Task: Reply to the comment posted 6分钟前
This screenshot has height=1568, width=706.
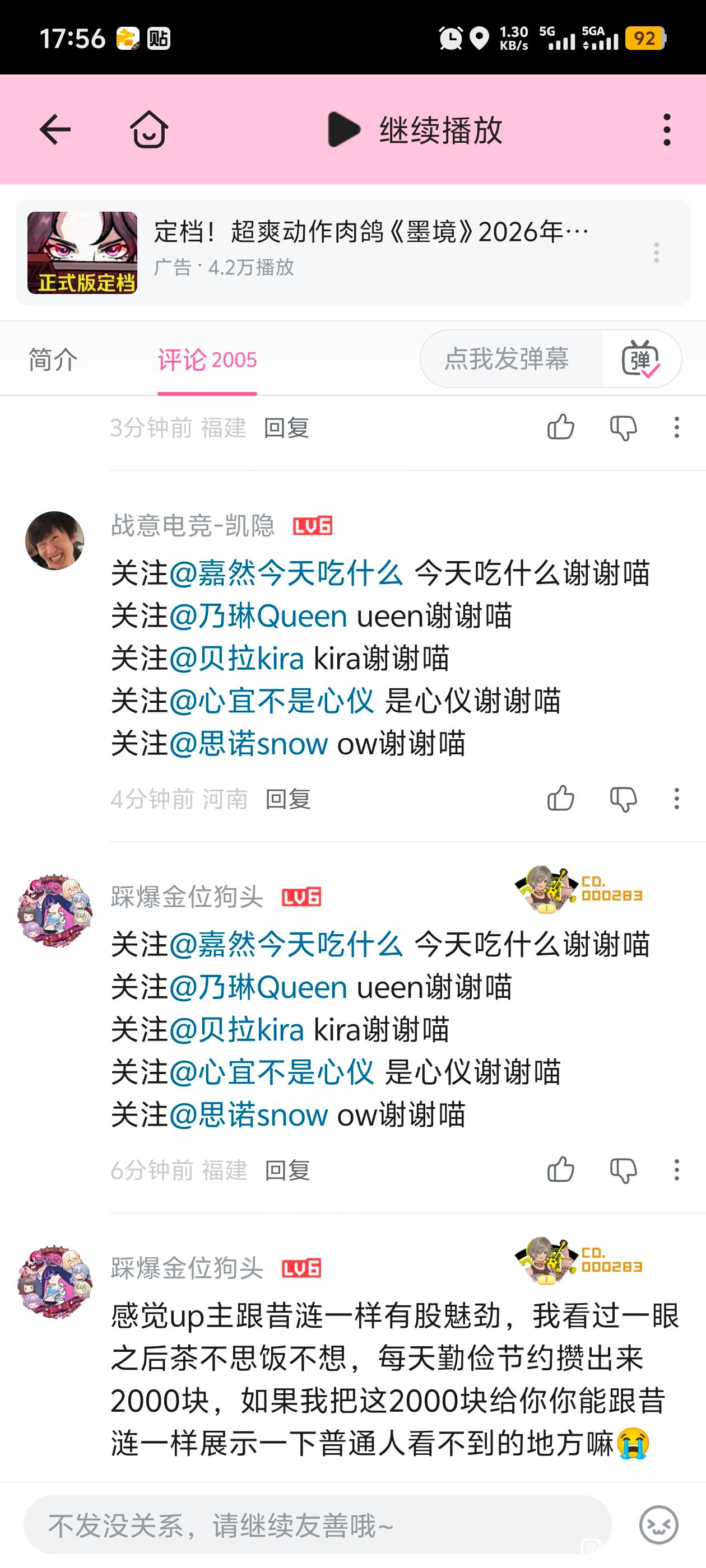Action: tap(287, 1170)
